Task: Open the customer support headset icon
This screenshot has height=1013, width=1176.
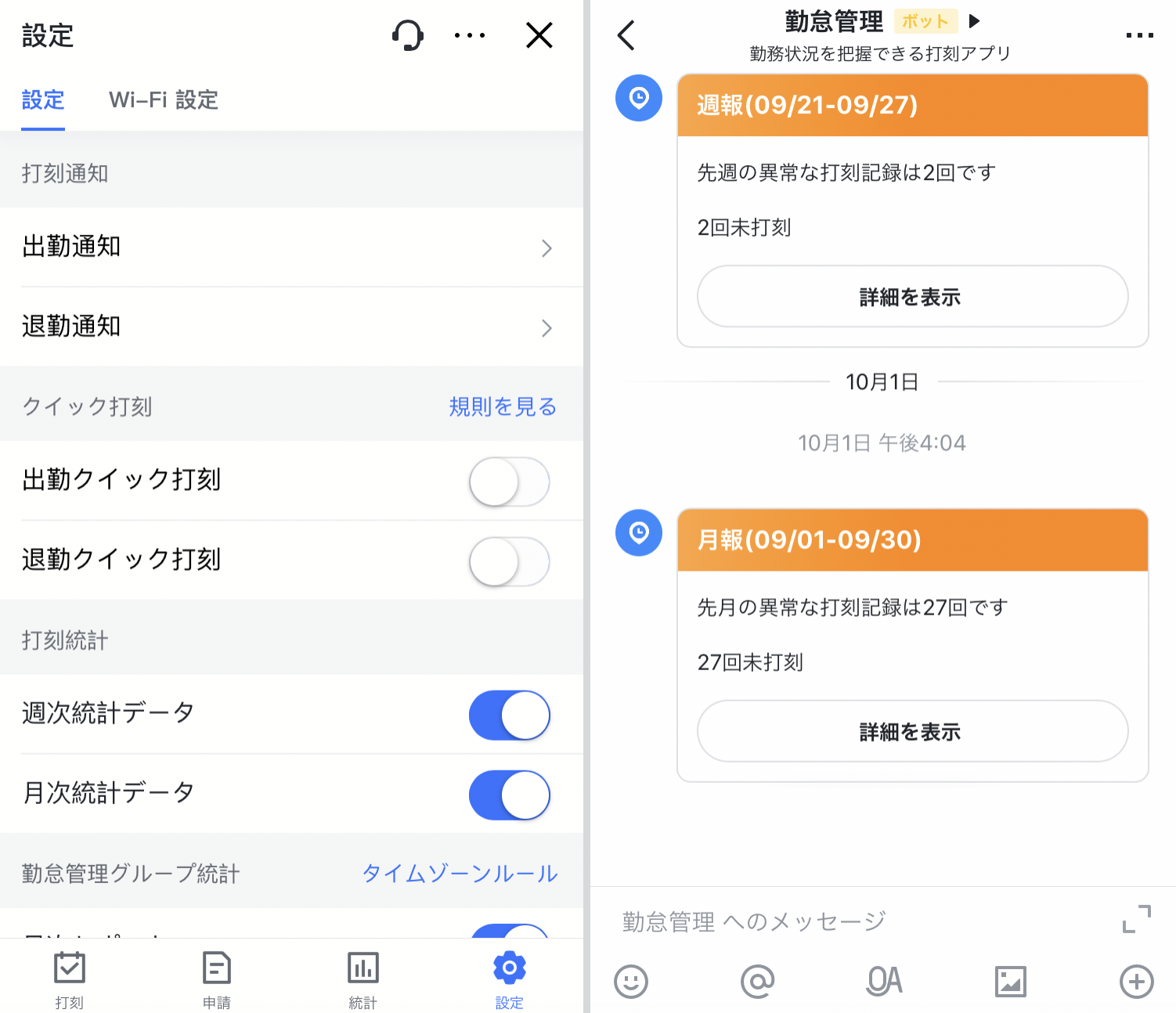Action: 407,35
